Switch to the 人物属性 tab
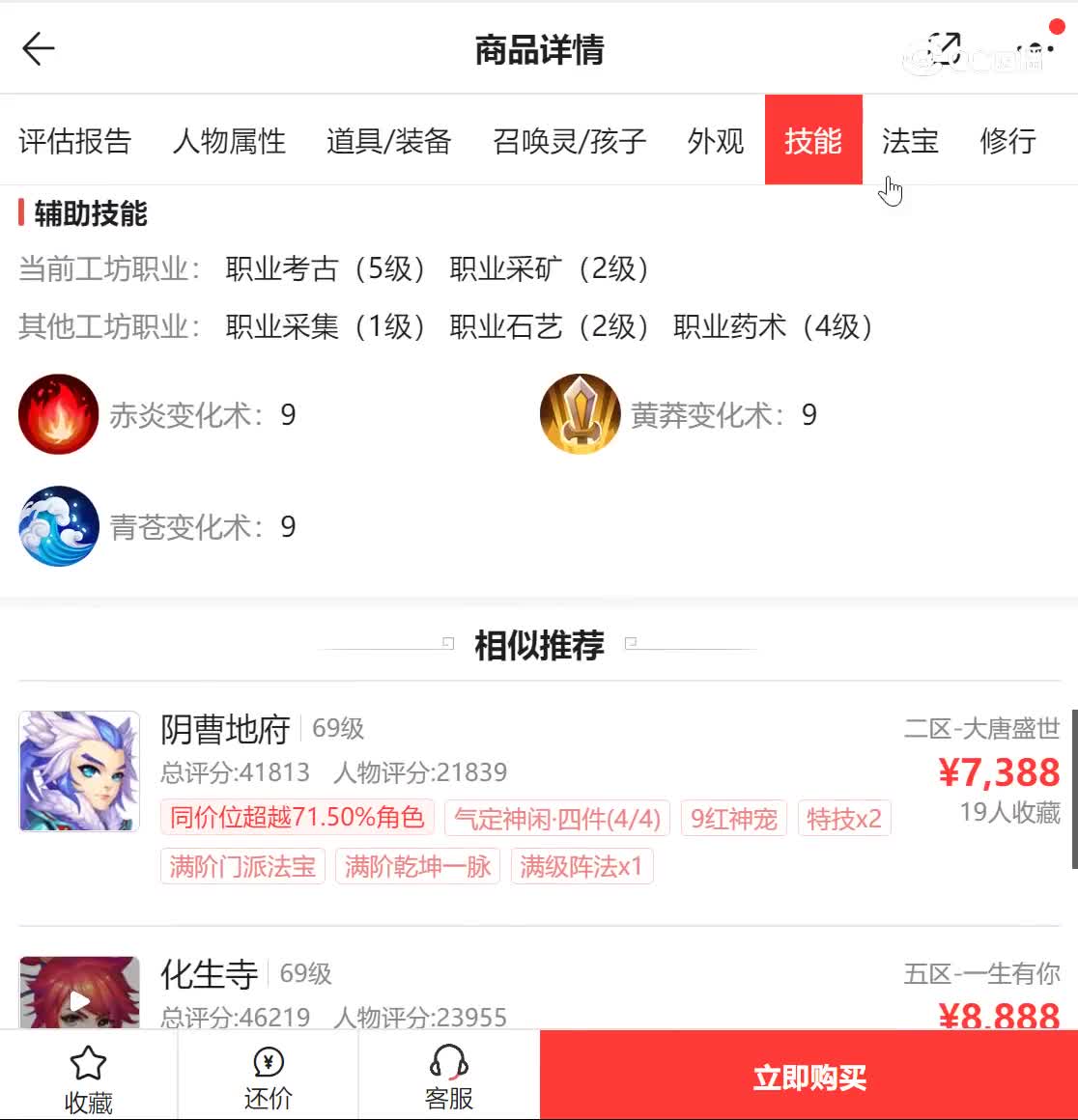 click(x=229, y=141)
